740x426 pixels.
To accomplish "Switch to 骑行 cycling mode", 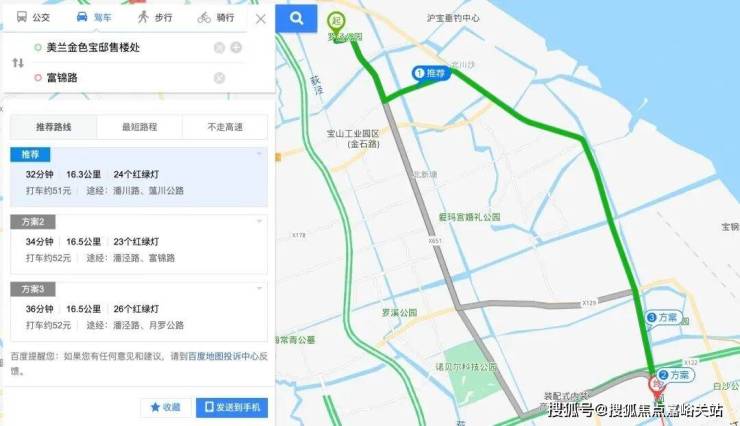I will pyautogui.click(x=217, y=18).
